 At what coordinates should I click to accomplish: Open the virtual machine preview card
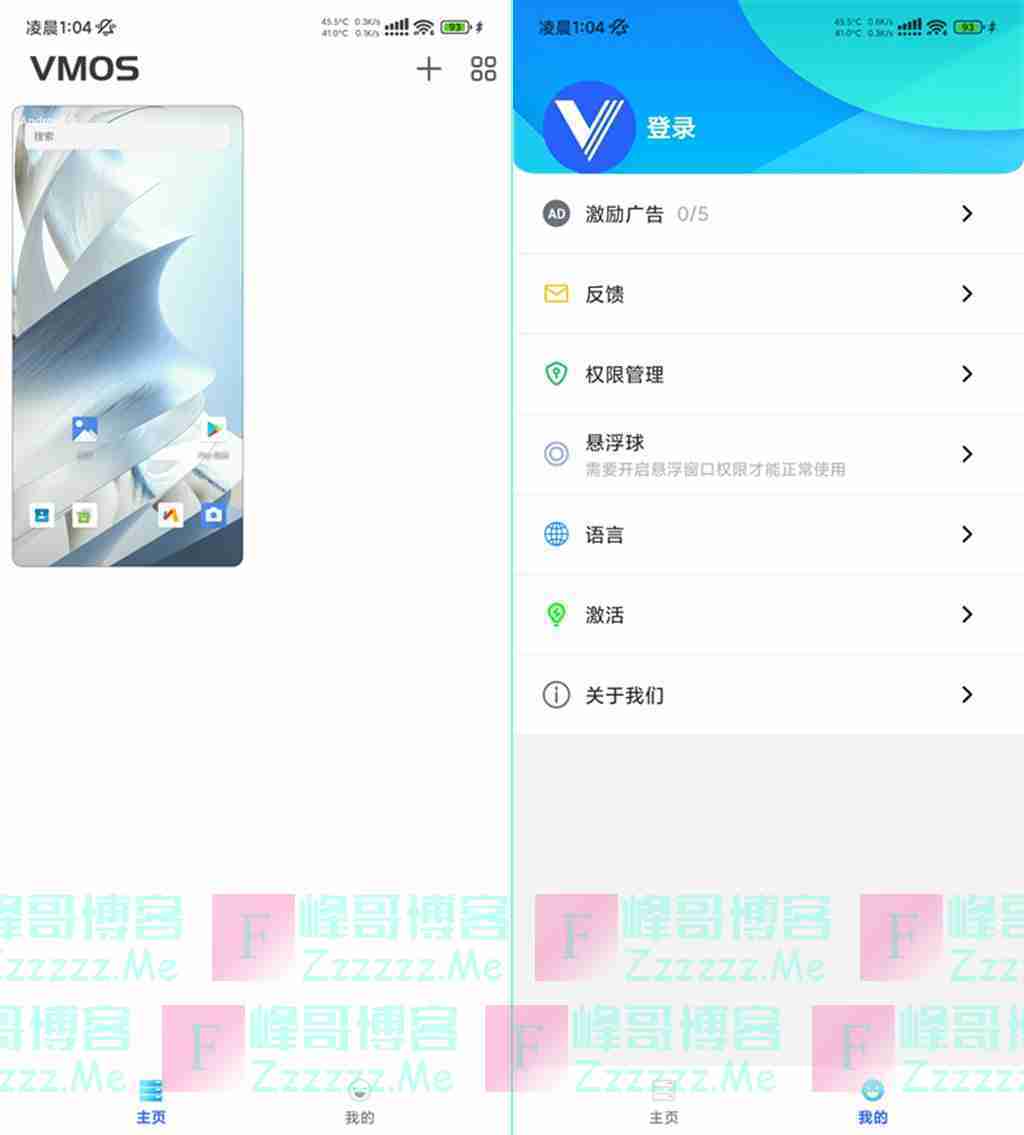tap(128, 336)
